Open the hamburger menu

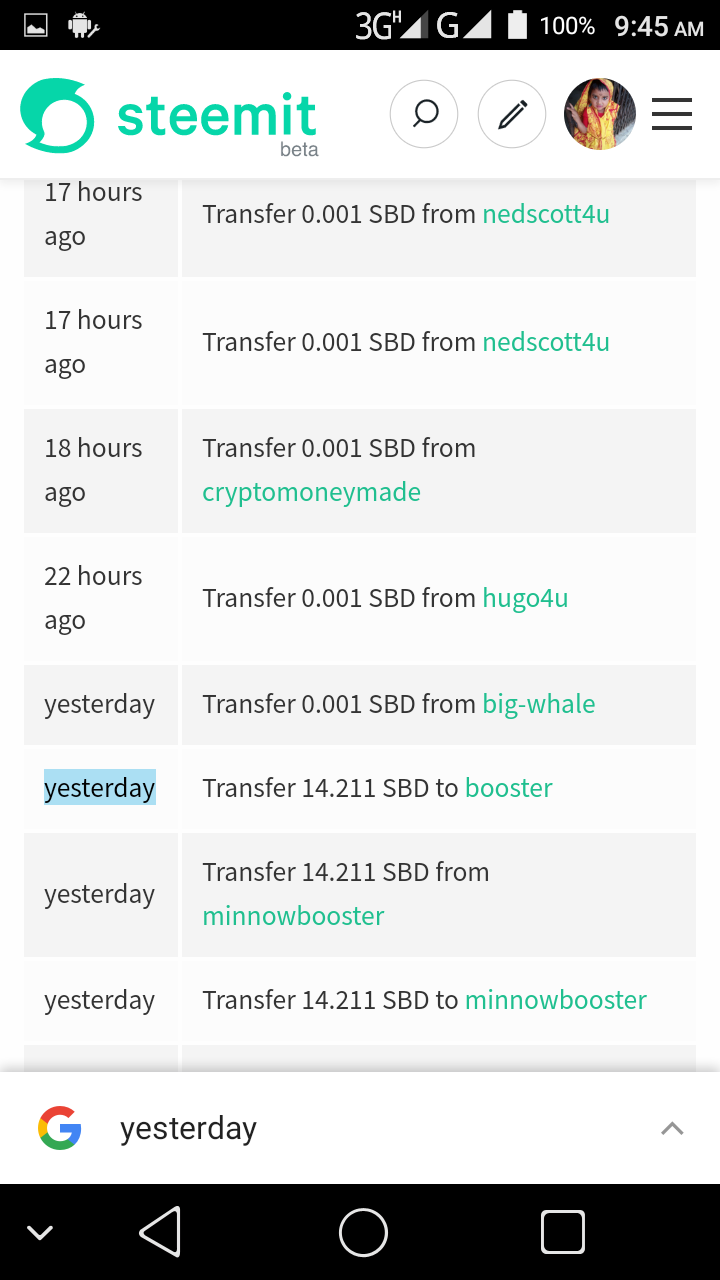click(672, 114)
